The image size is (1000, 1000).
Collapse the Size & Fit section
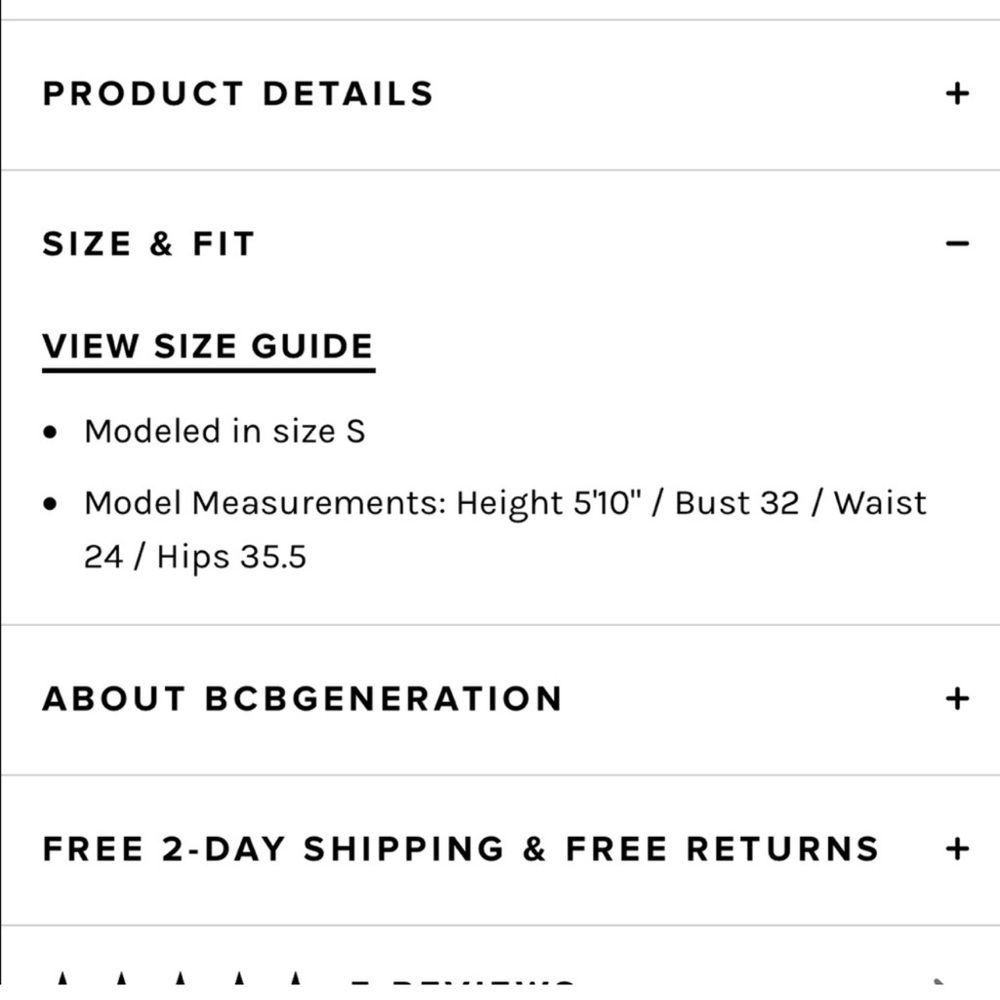957,244
